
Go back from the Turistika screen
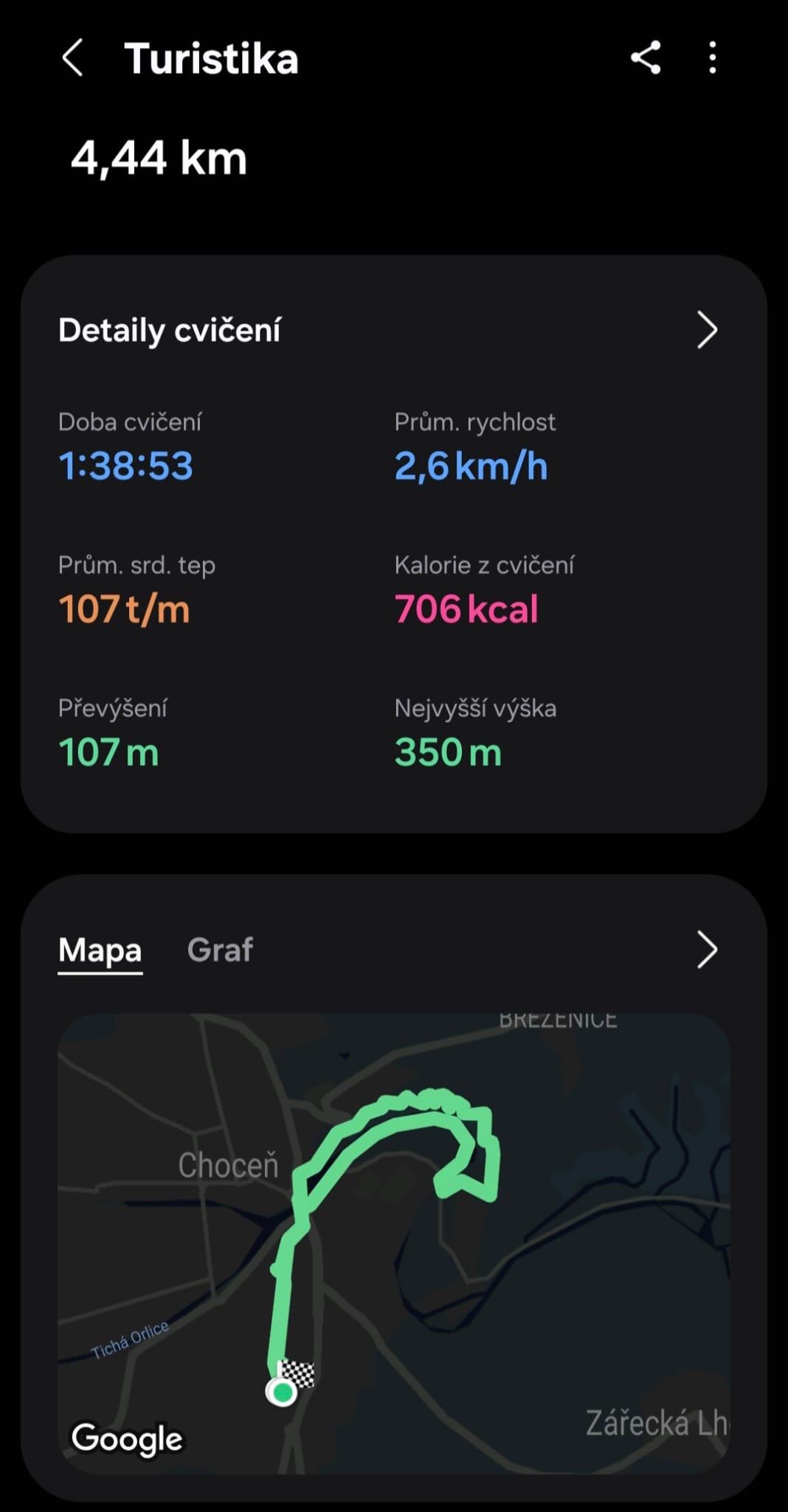click(72, 58)
